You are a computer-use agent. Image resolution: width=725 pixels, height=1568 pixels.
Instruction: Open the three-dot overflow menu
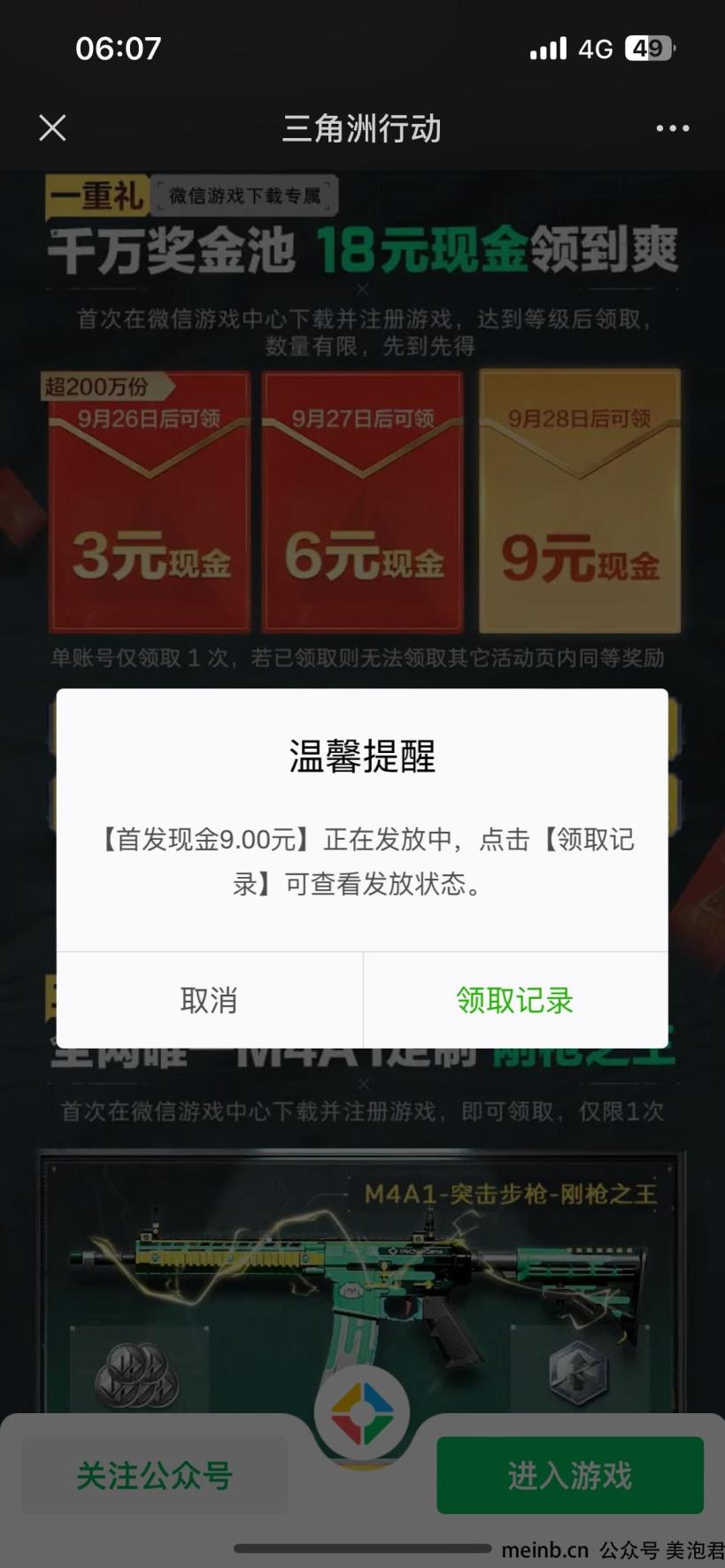(x=672, y=128)
